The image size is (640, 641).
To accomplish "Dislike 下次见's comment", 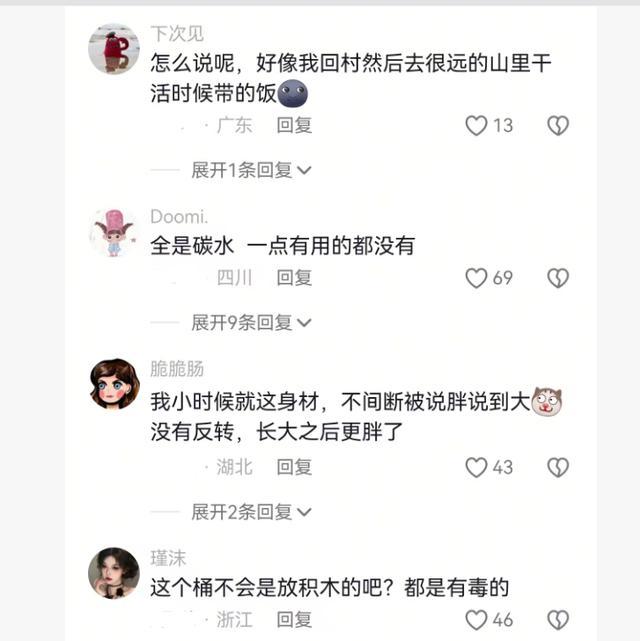I will point(558,125).
